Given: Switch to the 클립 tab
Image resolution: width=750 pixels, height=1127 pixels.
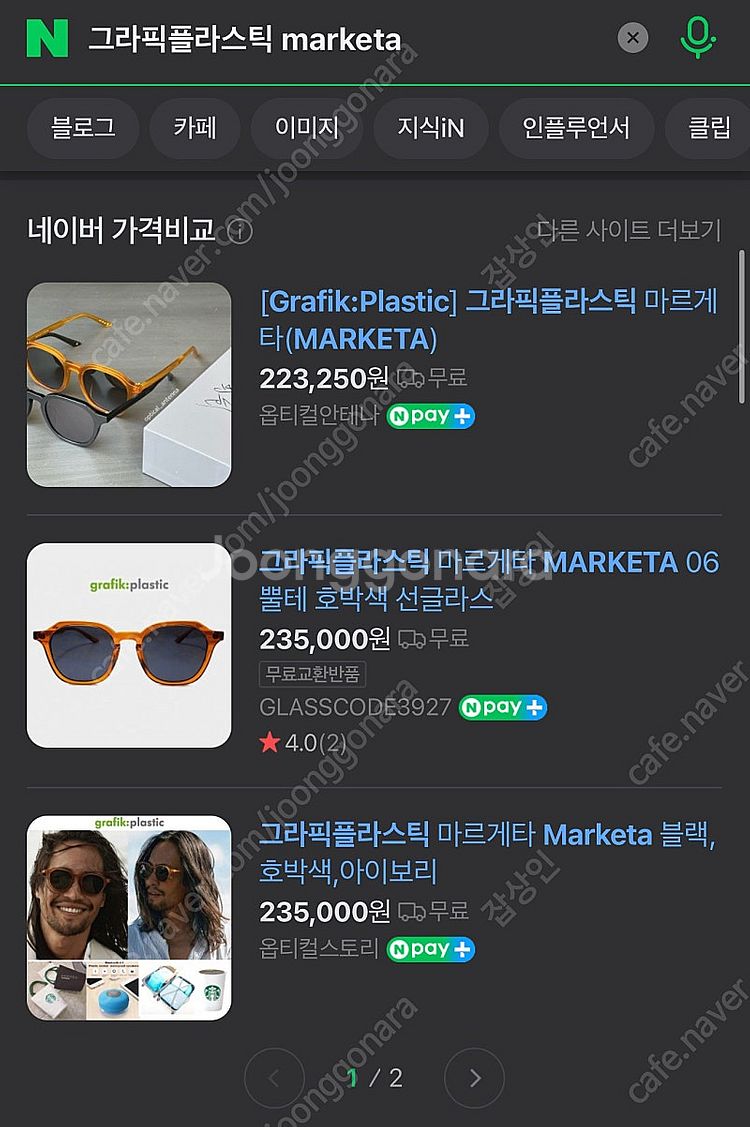Looking at the screenshot, I should (x=709, y=128).
